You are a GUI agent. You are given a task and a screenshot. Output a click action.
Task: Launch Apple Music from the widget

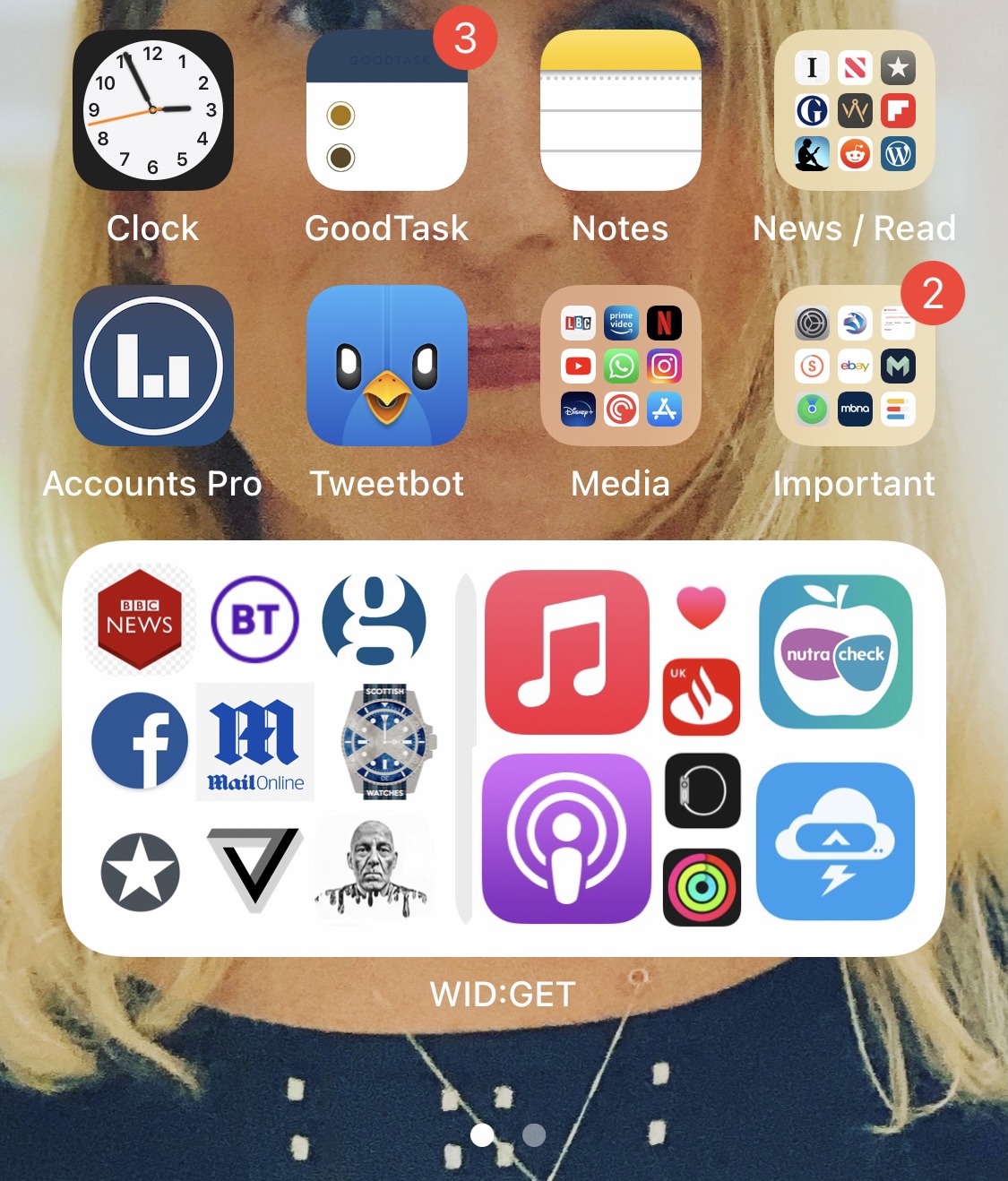click(566, 652)
